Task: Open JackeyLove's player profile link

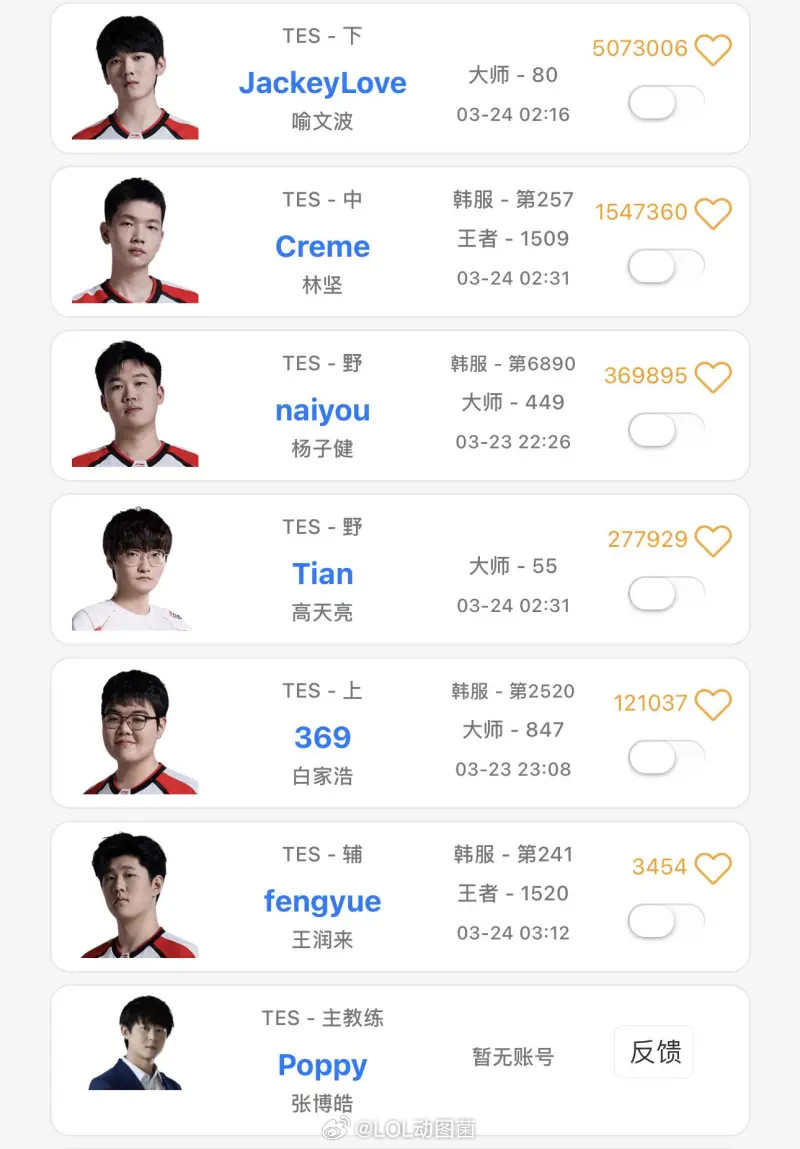Action: pyautogui.click(x=322, y=84)
